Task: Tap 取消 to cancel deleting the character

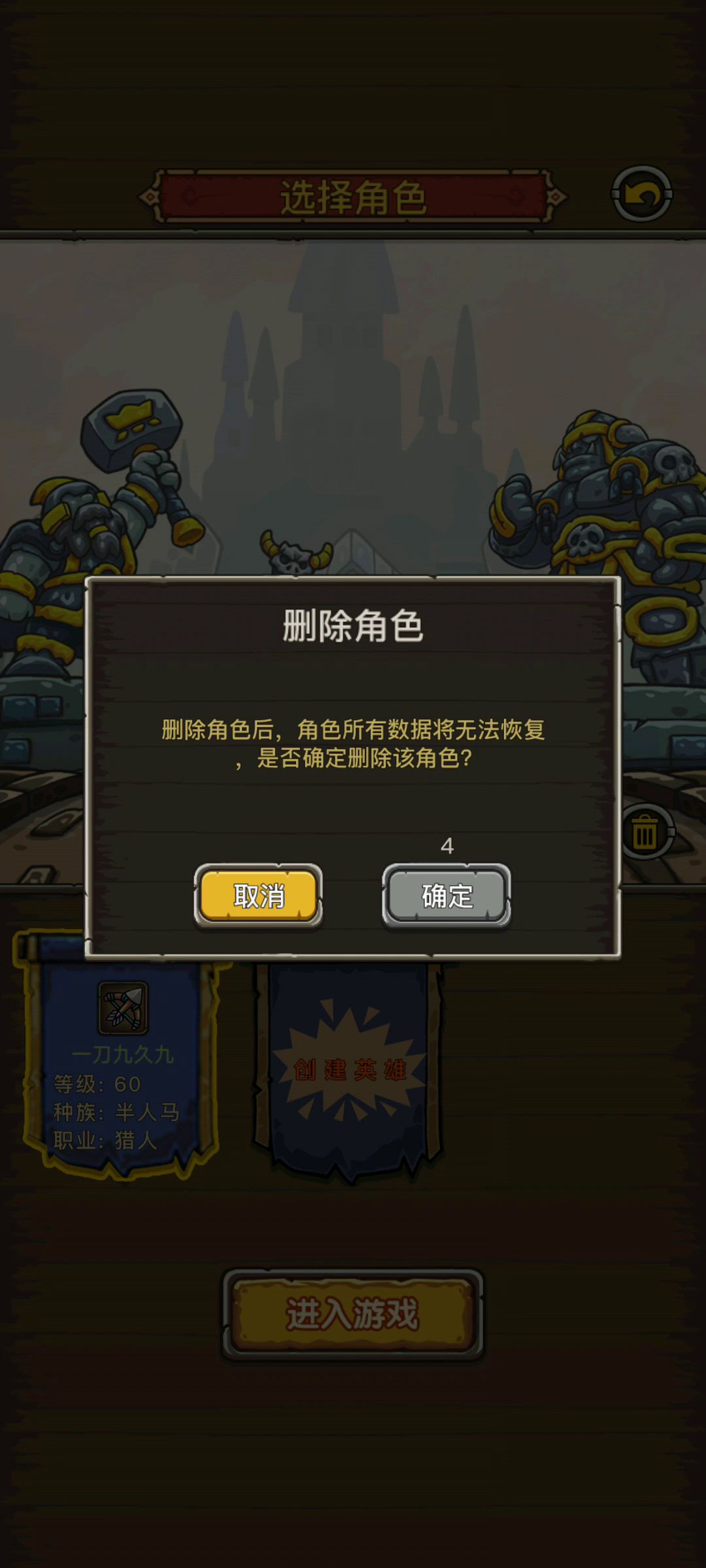Action: (258, 895)
